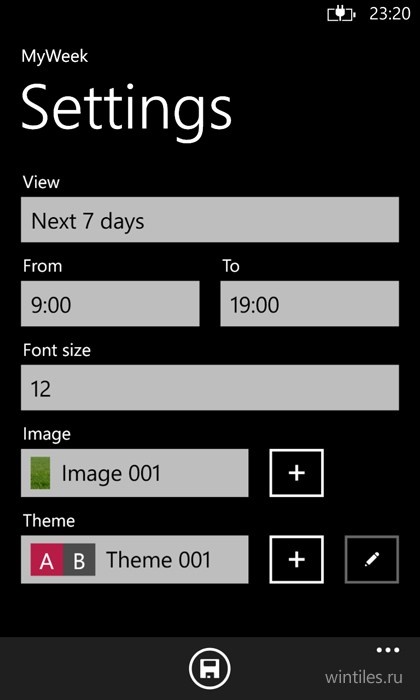420x700 pixels.
Task: Open the Theme 001 selector
Action: tap(135, 559)
